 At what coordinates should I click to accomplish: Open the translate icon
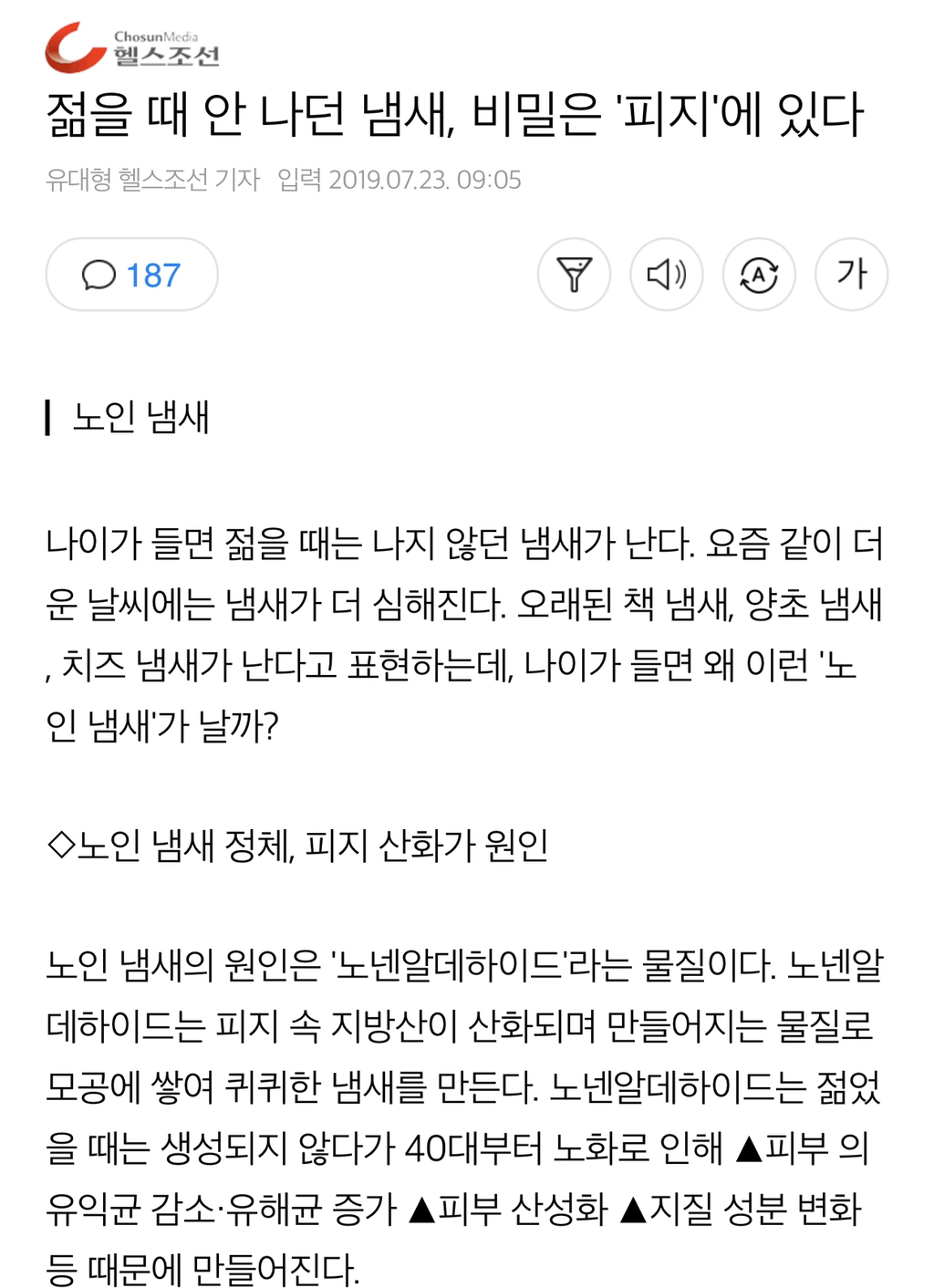(x=759, y=274)
